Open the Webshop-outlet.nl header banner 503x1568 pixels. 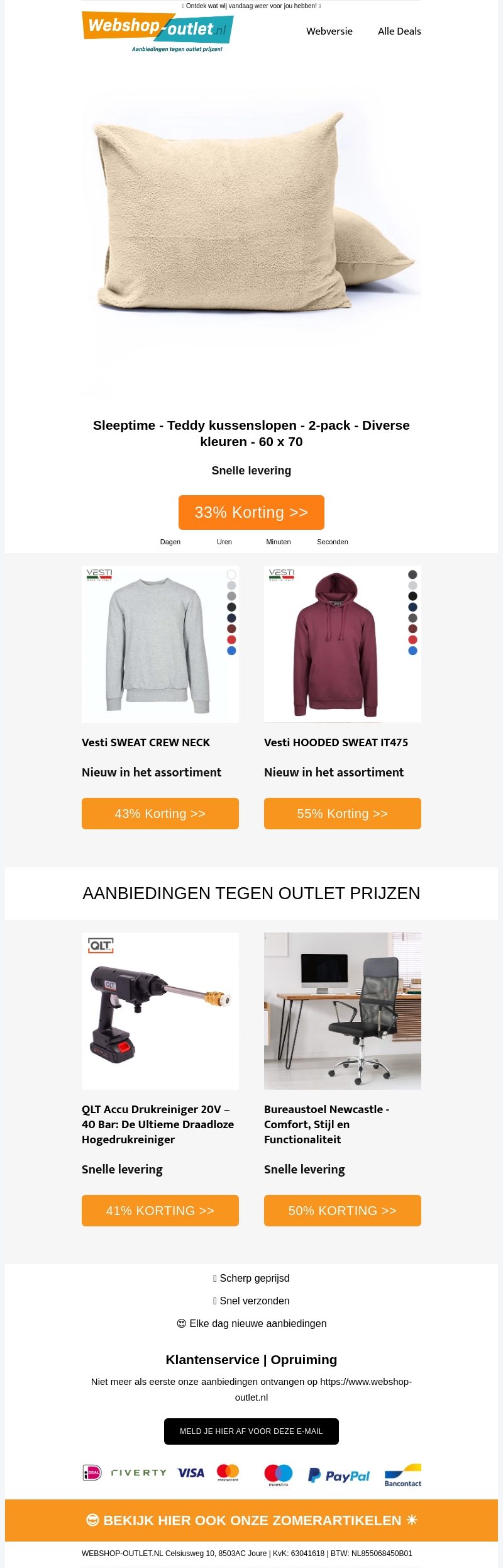pos(157,31)
